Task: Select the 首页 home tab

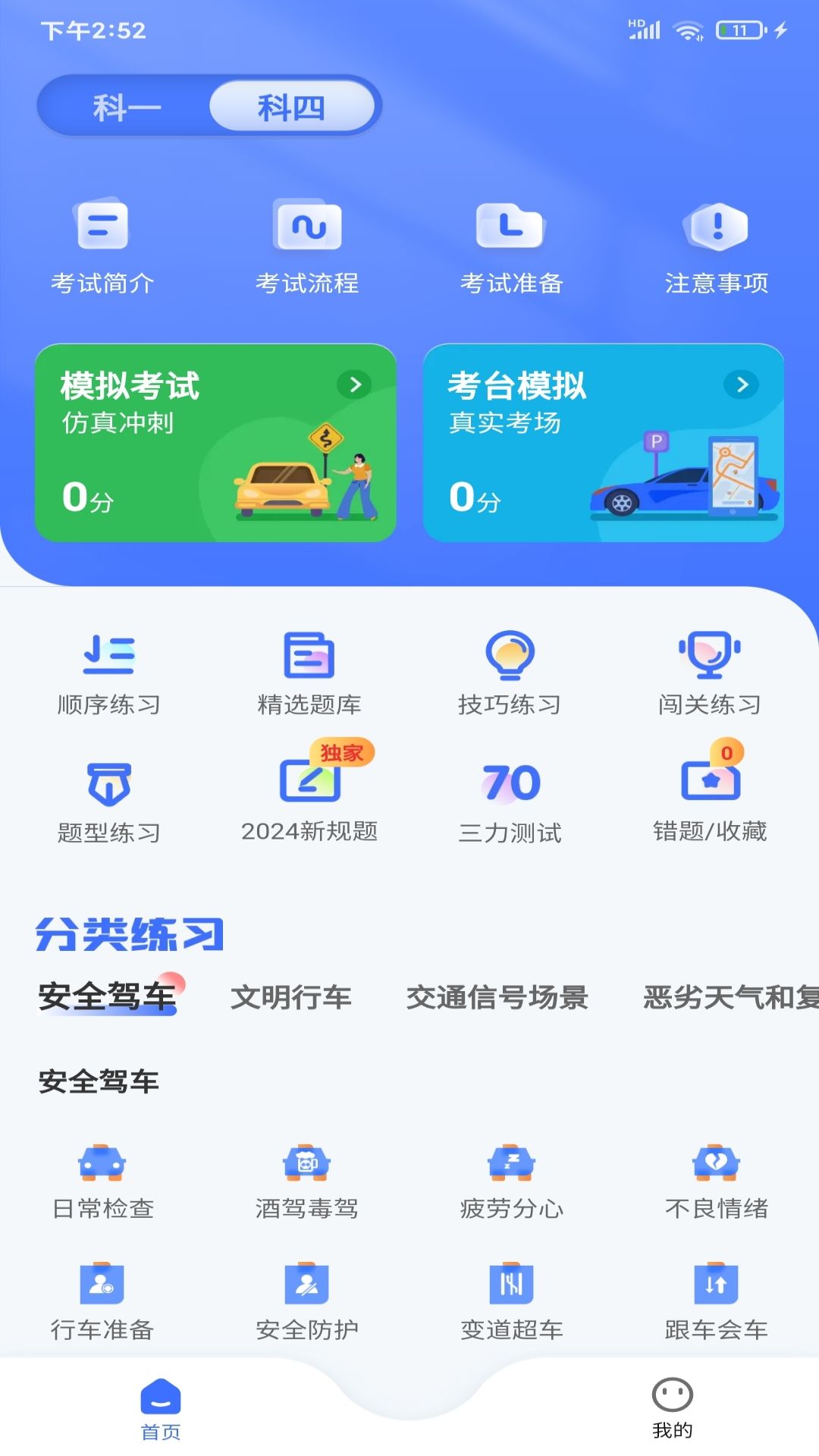Action: [161, 1410]
